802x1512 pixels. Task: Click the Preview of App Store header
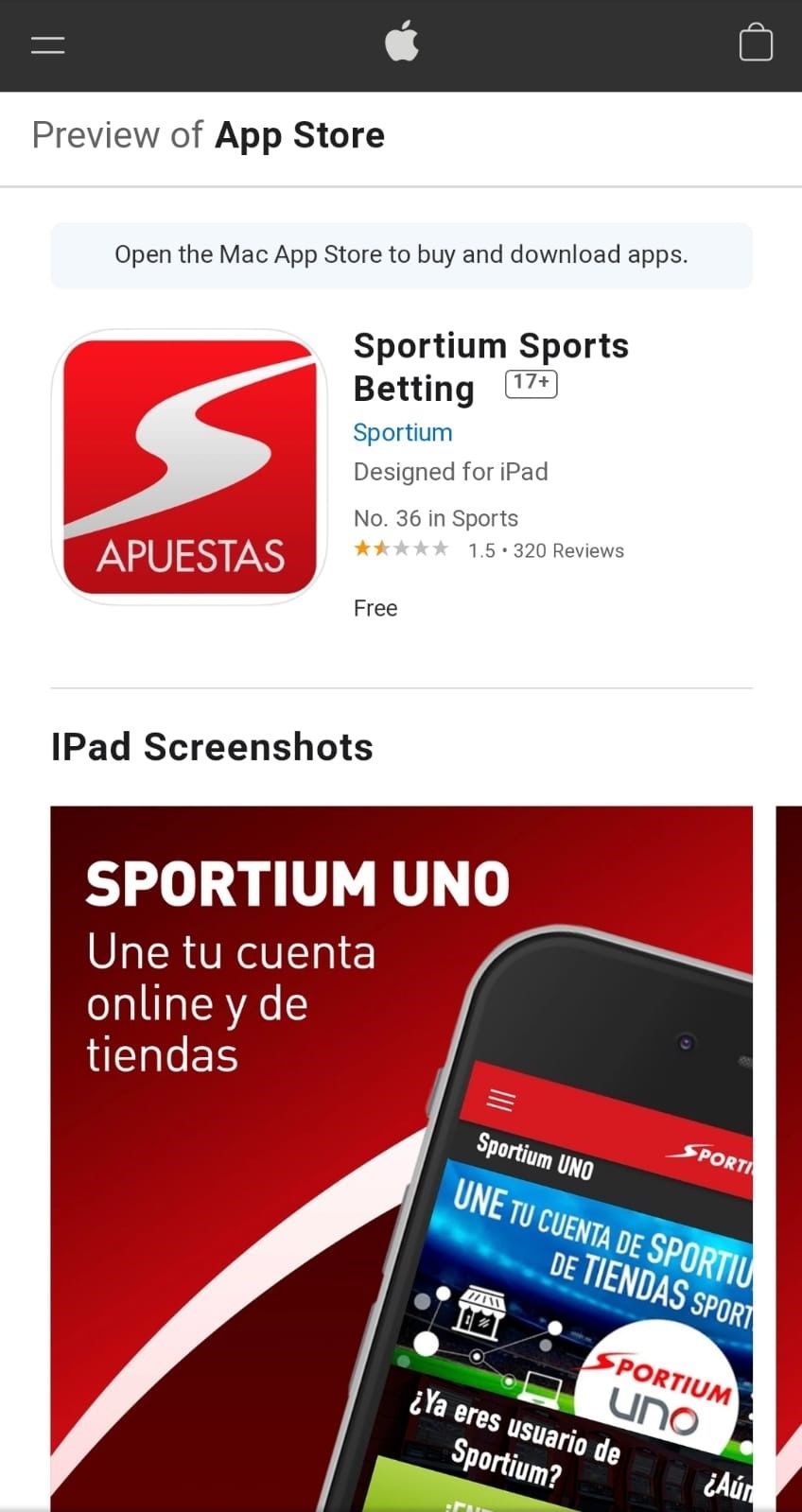[x=208, y=135]
